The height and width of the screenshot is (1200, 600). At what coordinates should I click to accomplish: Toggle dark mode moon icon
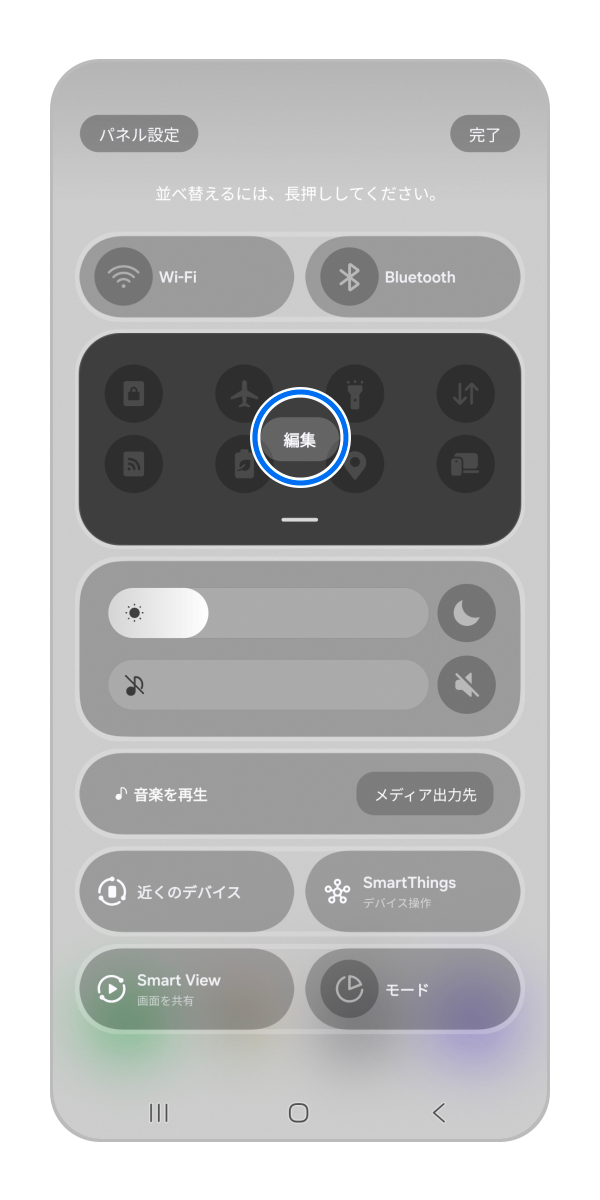[466, 613]
